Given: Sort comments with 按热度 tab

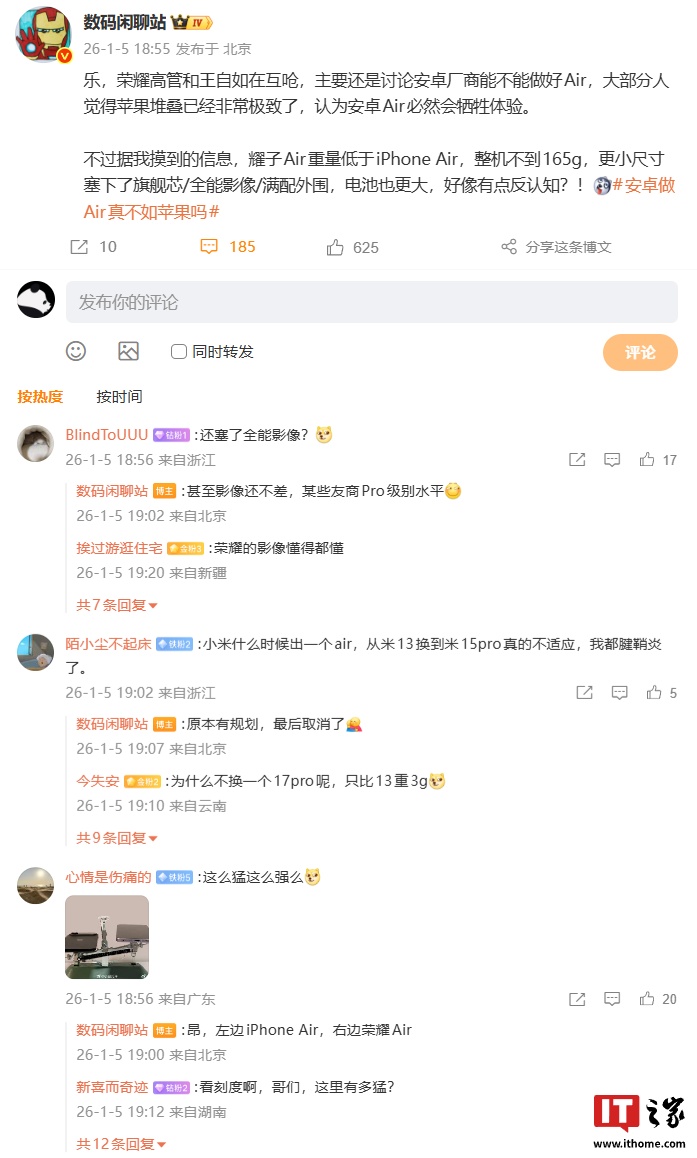Looking at the screenshot, I should pos(40,397).
